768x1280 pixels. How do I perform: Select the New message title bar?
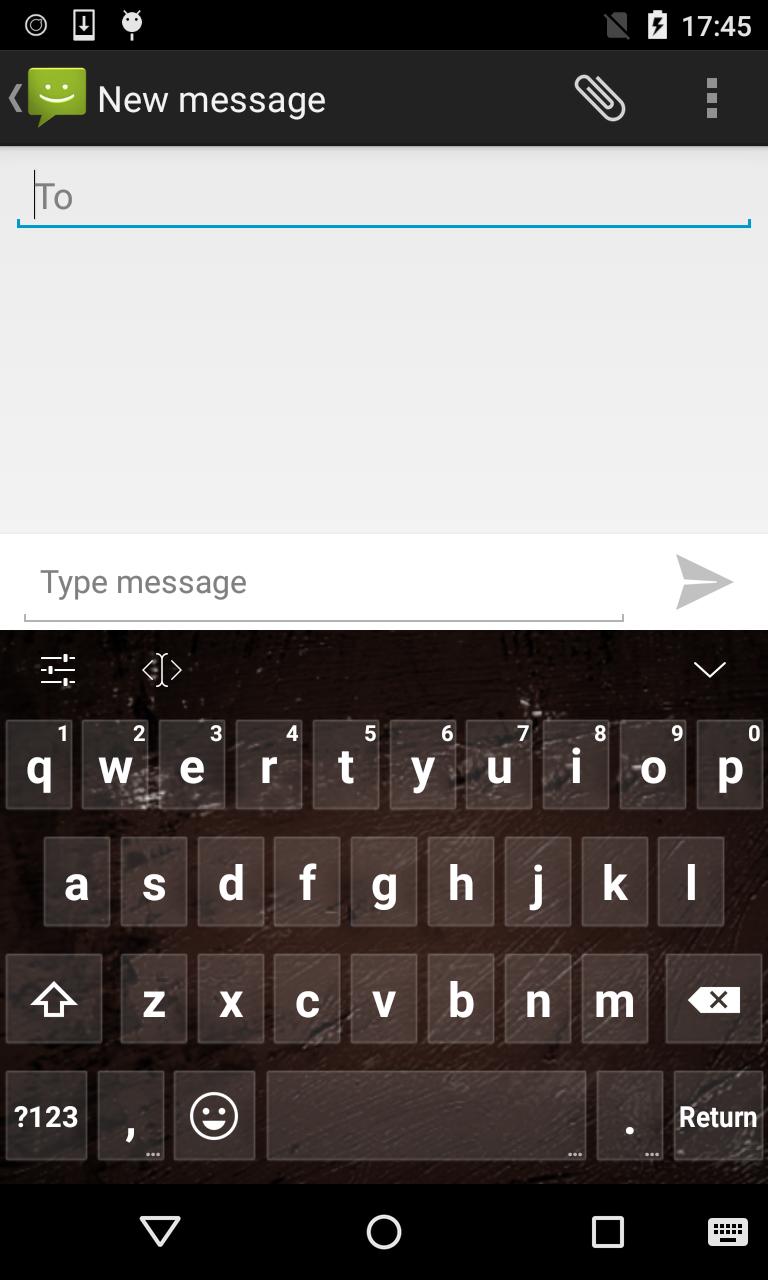click(x=210, y=97)
